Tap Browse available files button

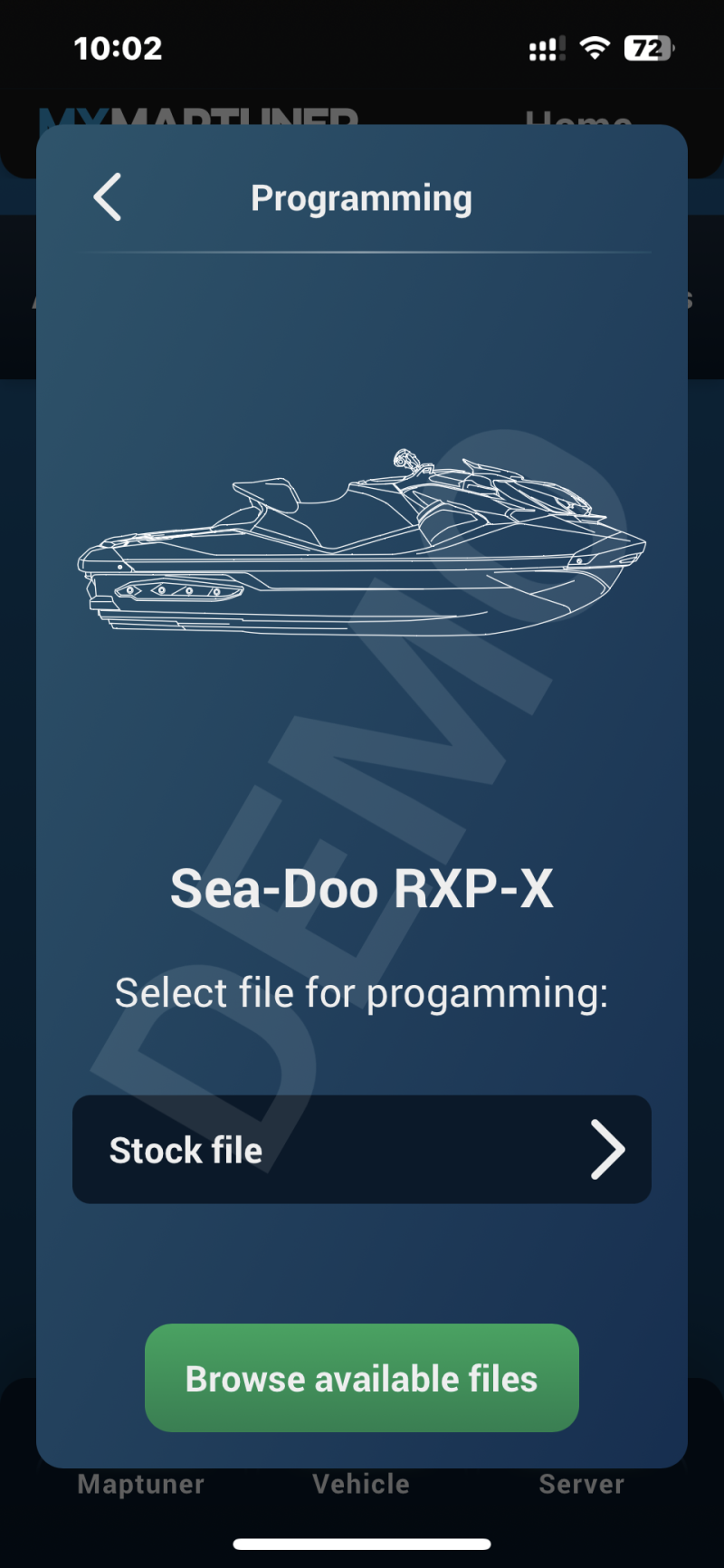click(362, 1378)
